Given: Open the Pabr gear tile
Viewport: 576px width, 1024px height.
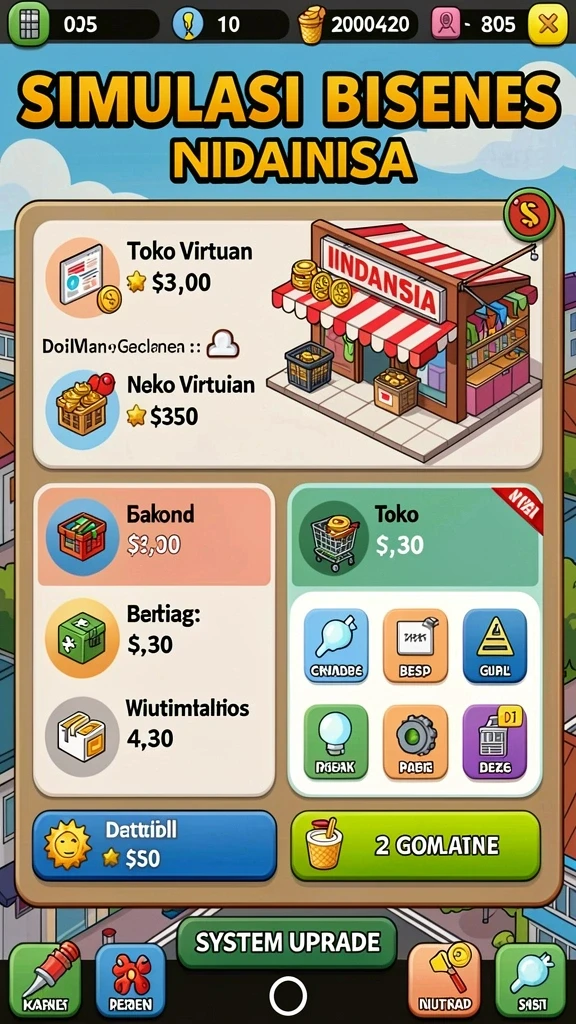Looking at the screenshot, I should (415, 741).
